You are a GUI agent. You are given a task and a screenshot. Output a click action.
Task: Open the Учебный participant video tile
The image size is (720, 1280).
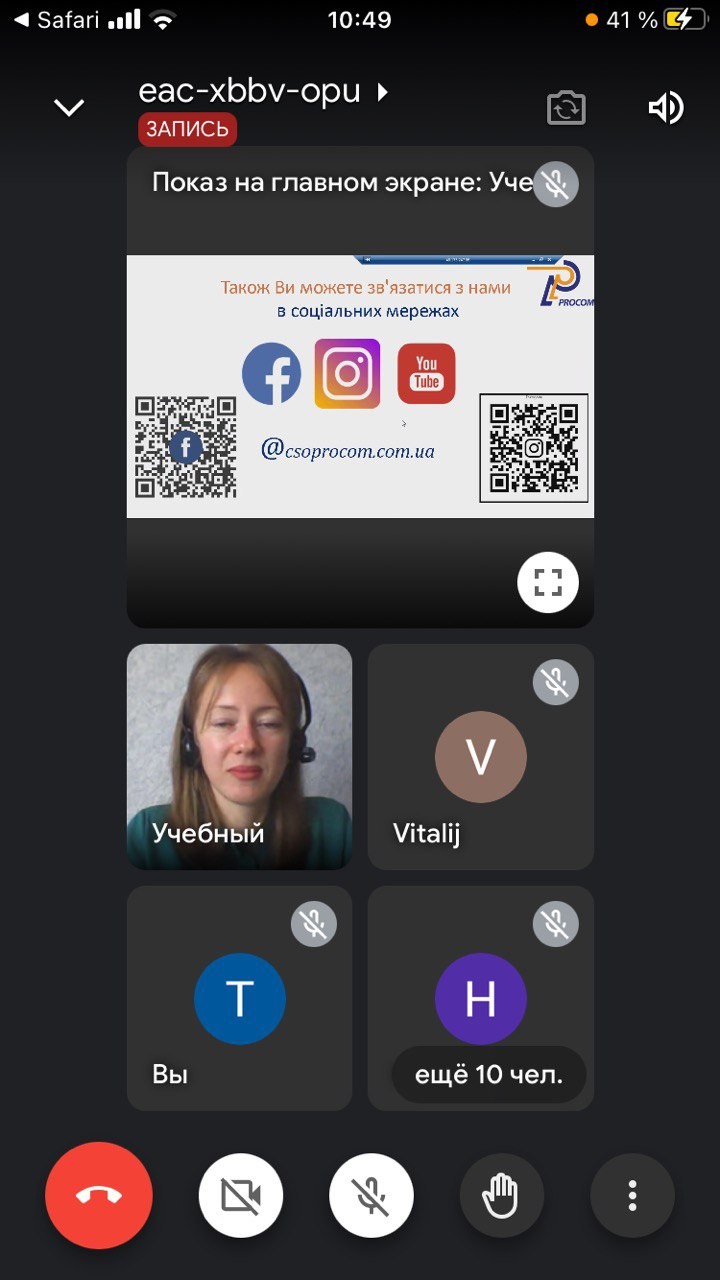point(239,757)
